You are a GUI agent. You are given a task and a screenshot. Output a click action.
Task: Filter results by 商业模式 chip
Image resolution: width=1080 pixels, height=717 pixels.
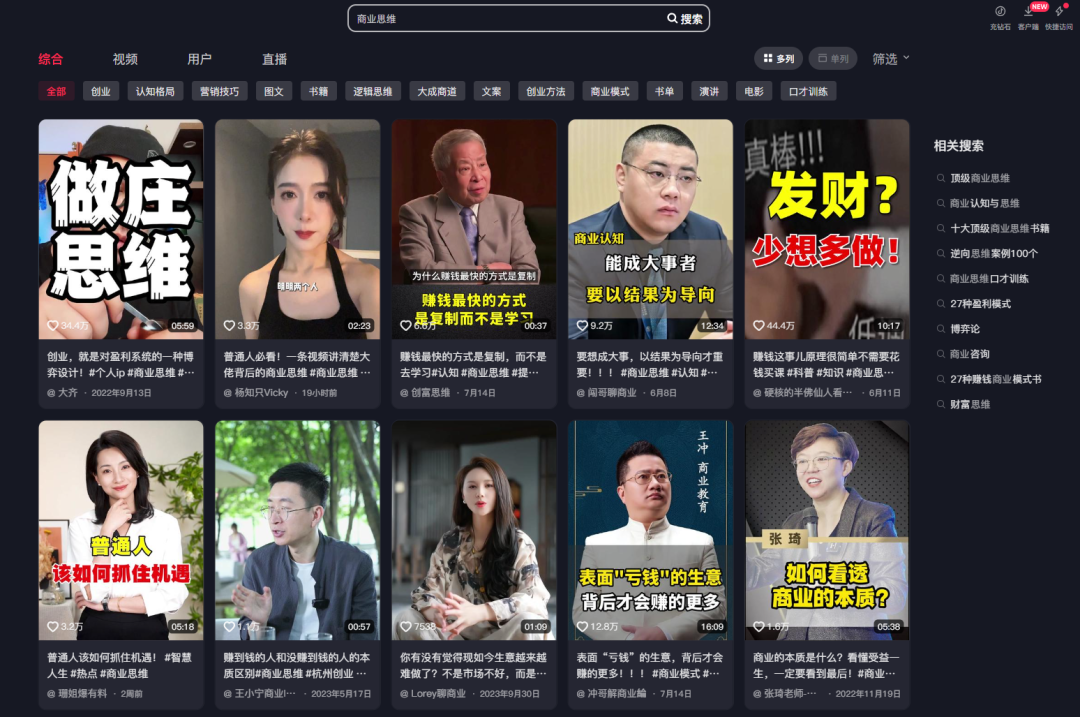tap(609, 91)
